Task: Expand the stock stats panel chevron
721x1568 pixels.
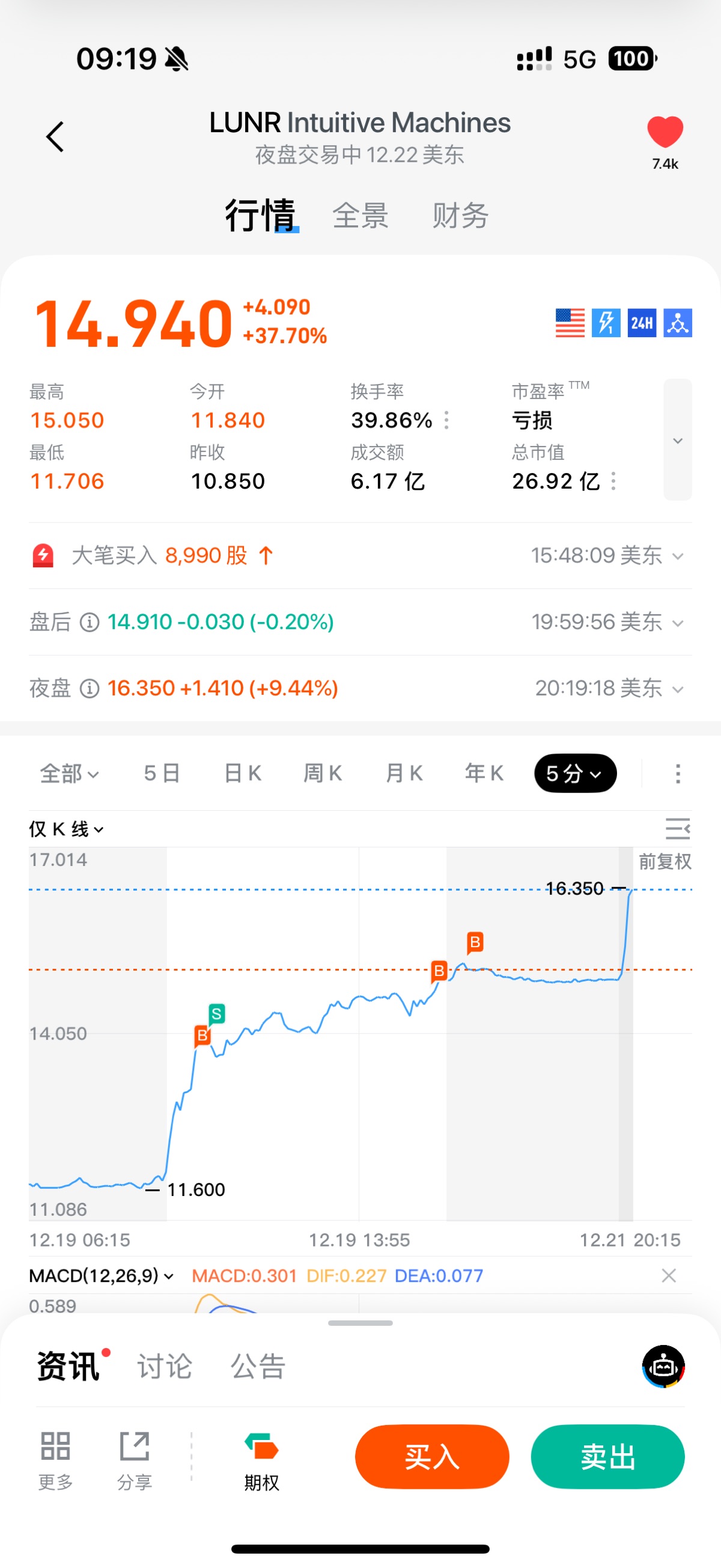Action: [677, 440]
